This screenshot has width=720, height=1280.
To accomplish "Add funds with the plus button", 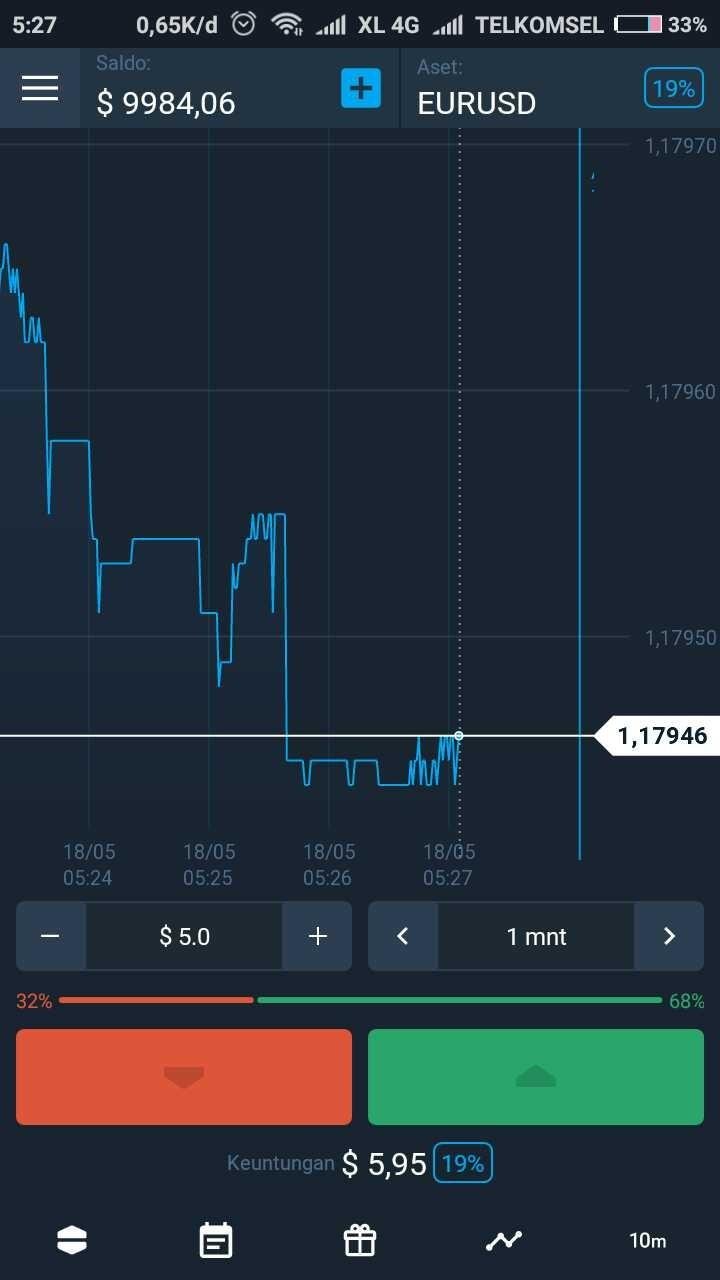I will tap(361, 88).
